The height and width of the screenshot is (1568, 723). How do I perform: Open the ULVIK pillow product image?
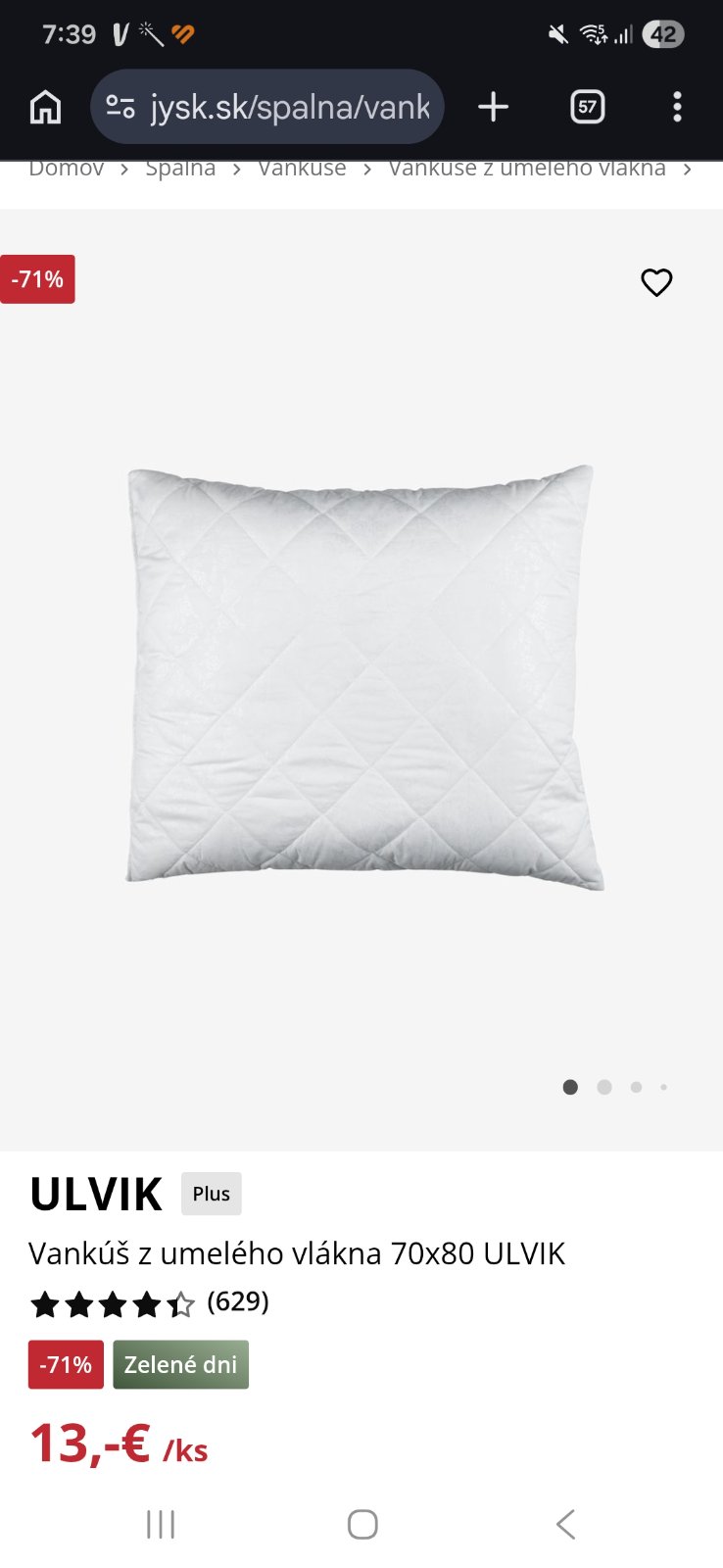361,676
